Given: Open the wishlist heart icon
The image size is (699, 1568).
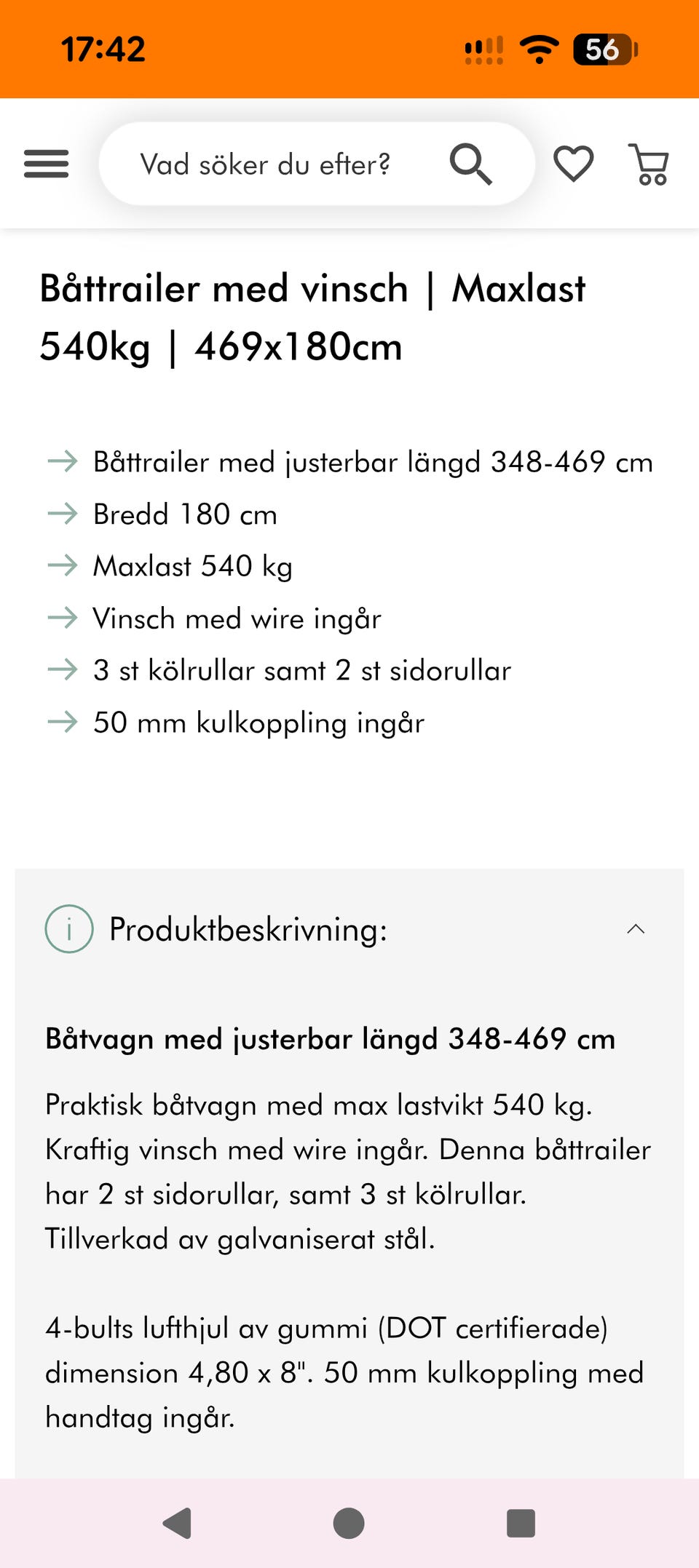Looking at the screenshot, I should point(574,164).
